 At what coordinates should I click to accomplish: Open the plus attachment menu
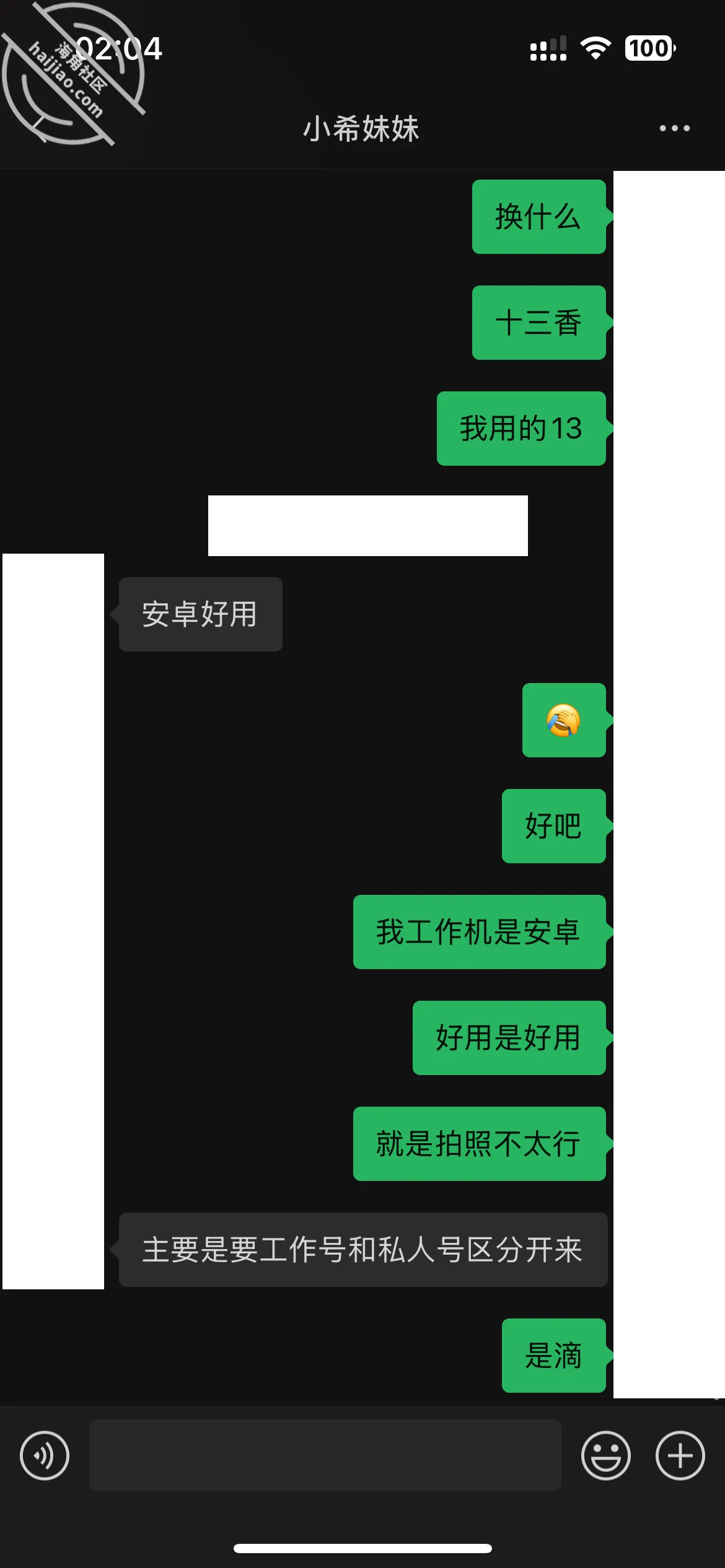[680, 1455]
